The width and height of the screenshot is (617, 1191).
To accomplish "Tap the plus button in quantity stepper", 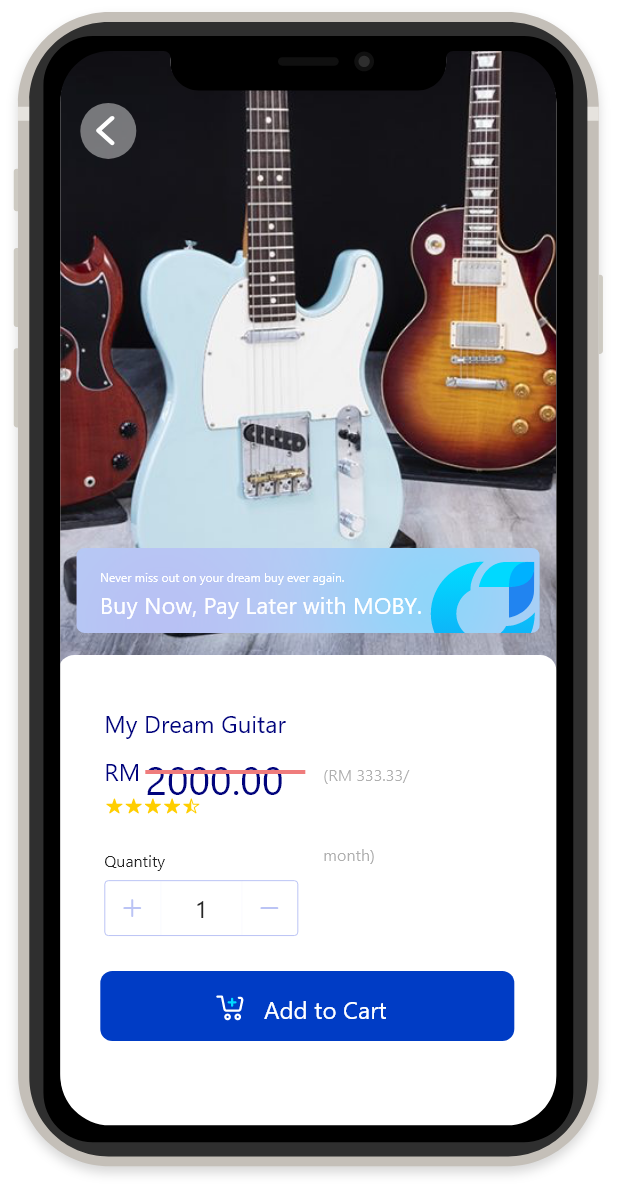I will (133, 908).
